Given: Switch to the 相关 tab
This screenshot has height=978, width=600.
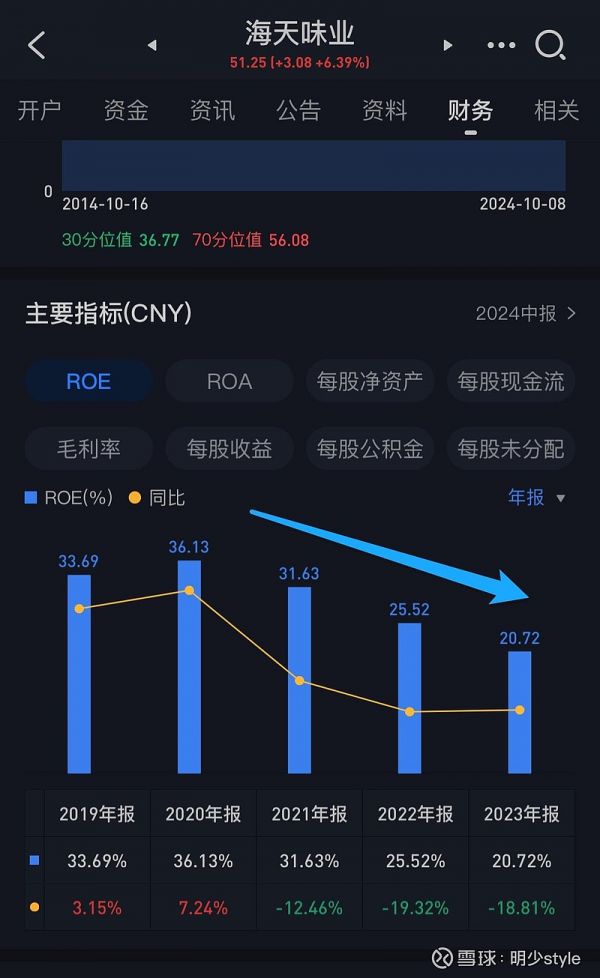Looking at the screenshot, I should [x=556, y=111].
